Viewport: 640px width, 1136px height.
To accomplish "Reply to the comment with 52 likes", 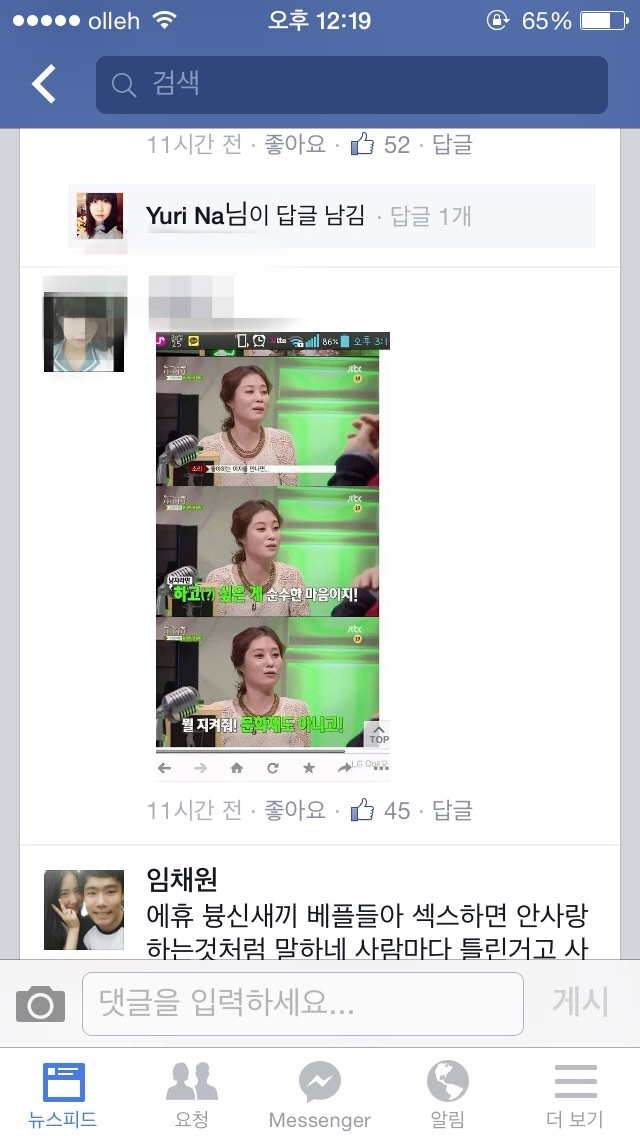I will pyautogui.click(x=452, y=145).
